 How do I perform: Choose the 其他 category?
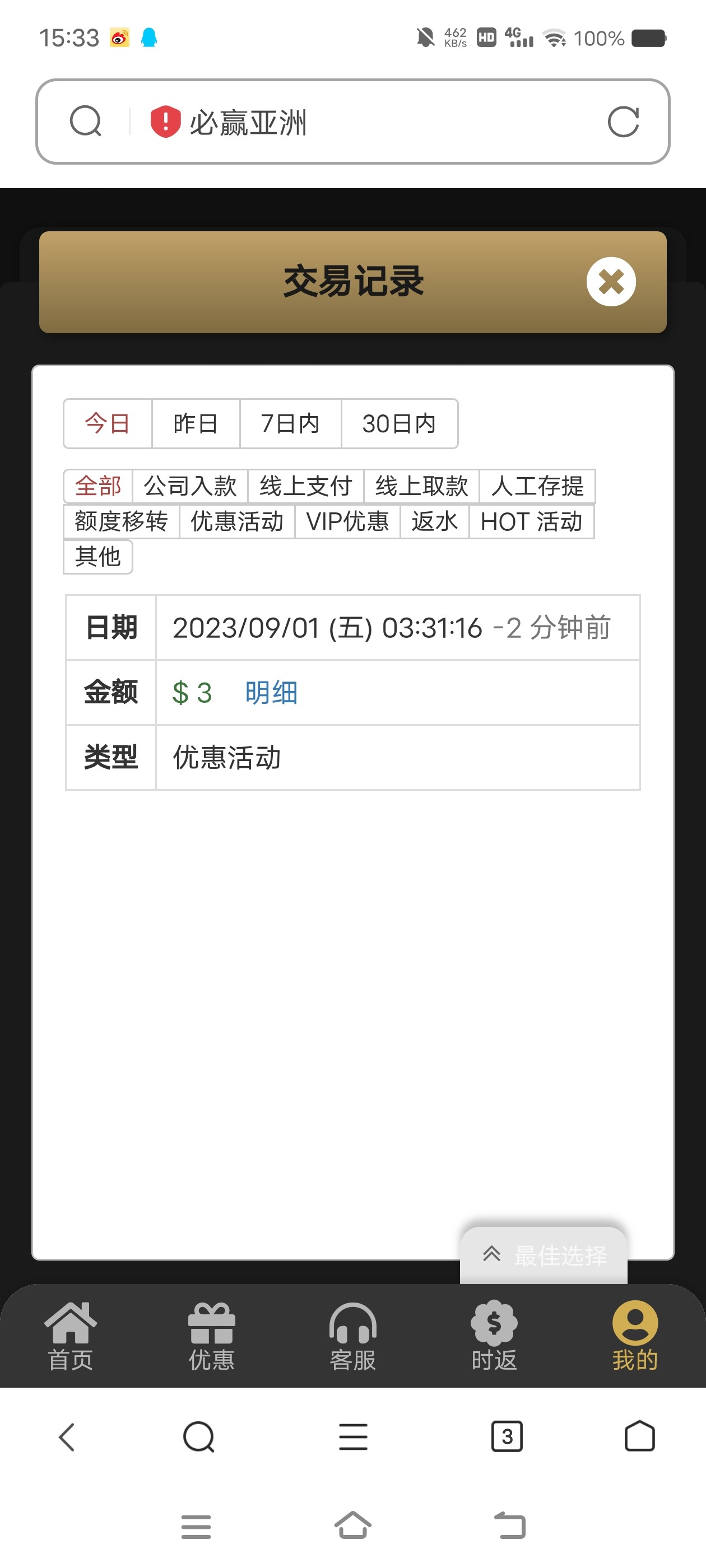[98, 556]
